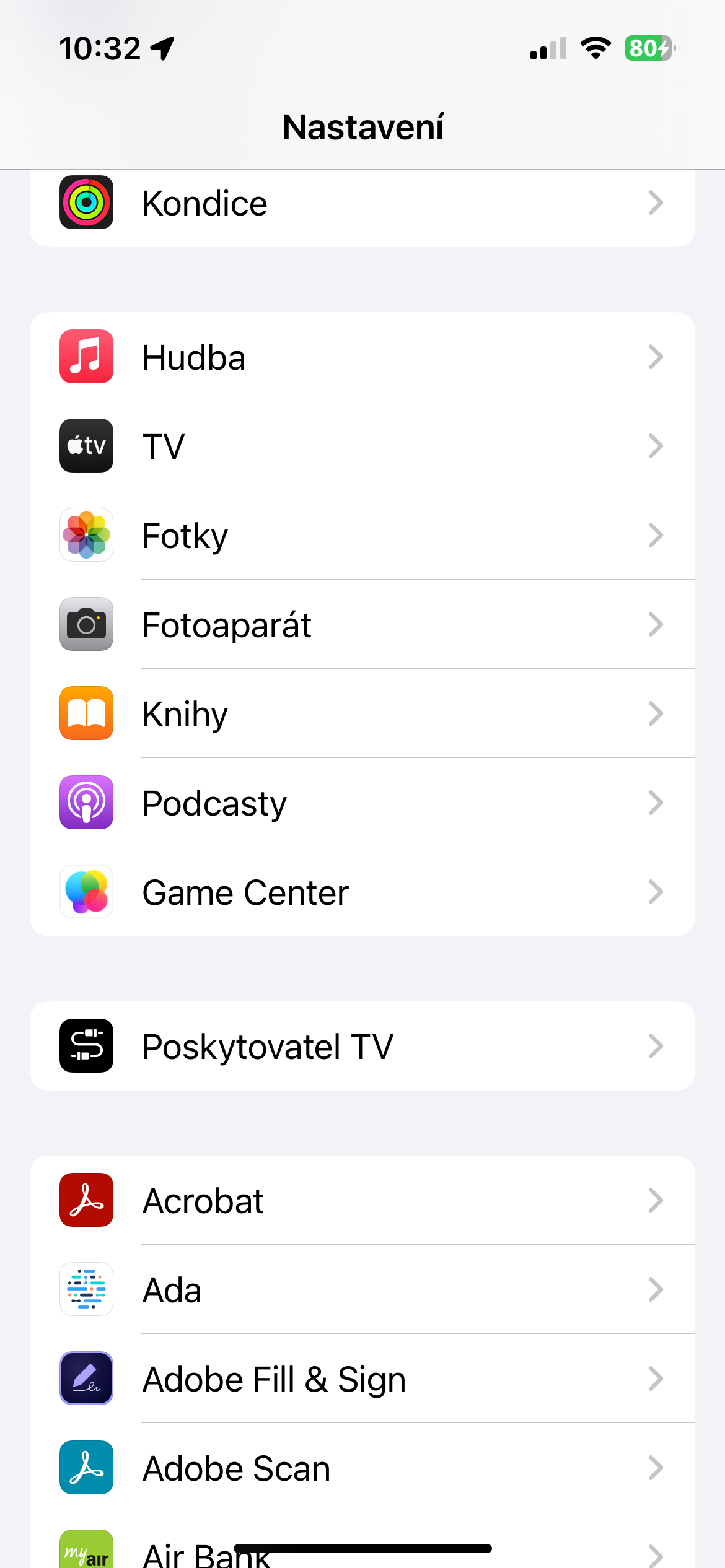Screen dimensions: 725x1568
Task: Select the TV settings row
Action: coord(362,446)
